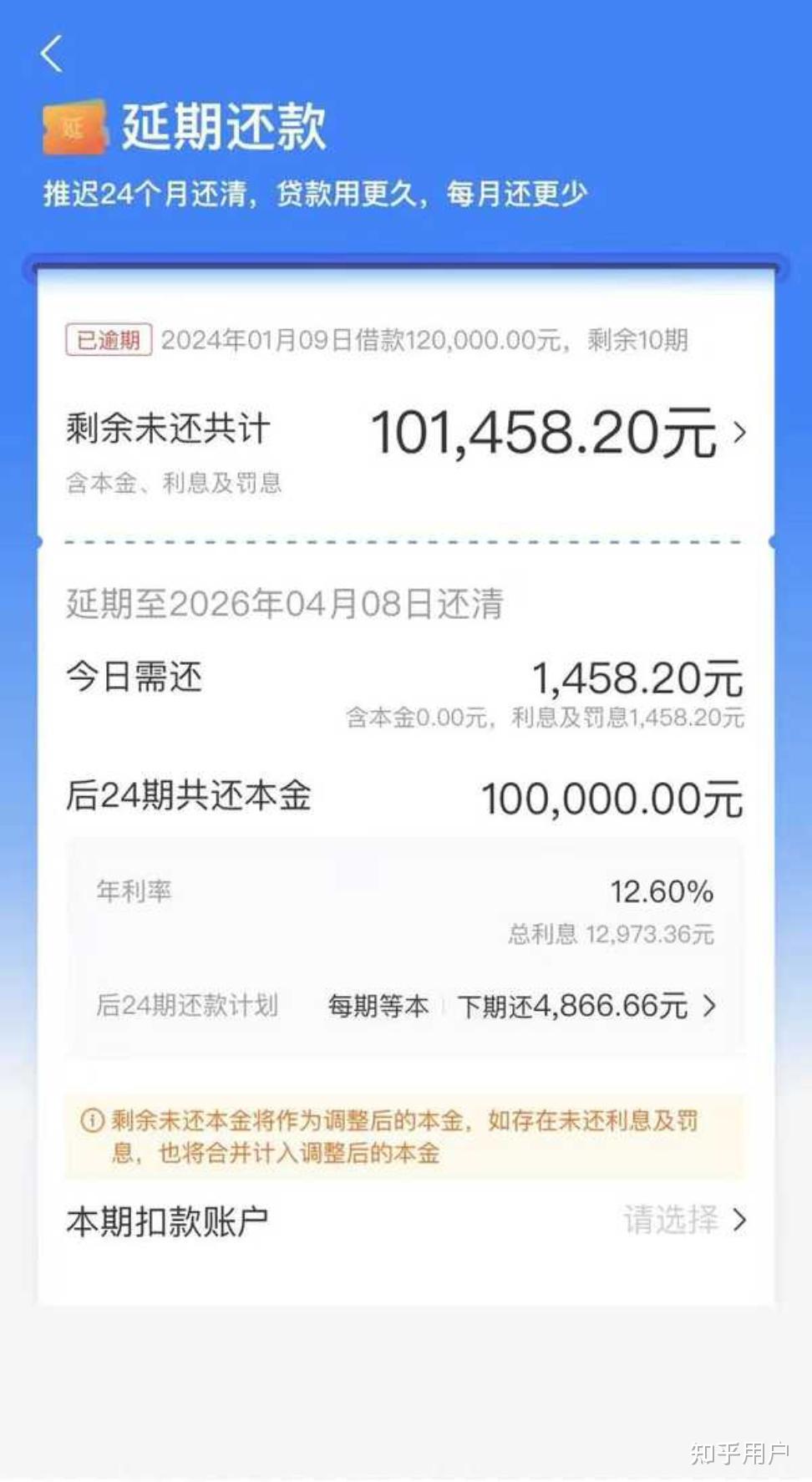
Task: Tap the arrow beside 请选择 for account selection
Action: (742, 1221)
